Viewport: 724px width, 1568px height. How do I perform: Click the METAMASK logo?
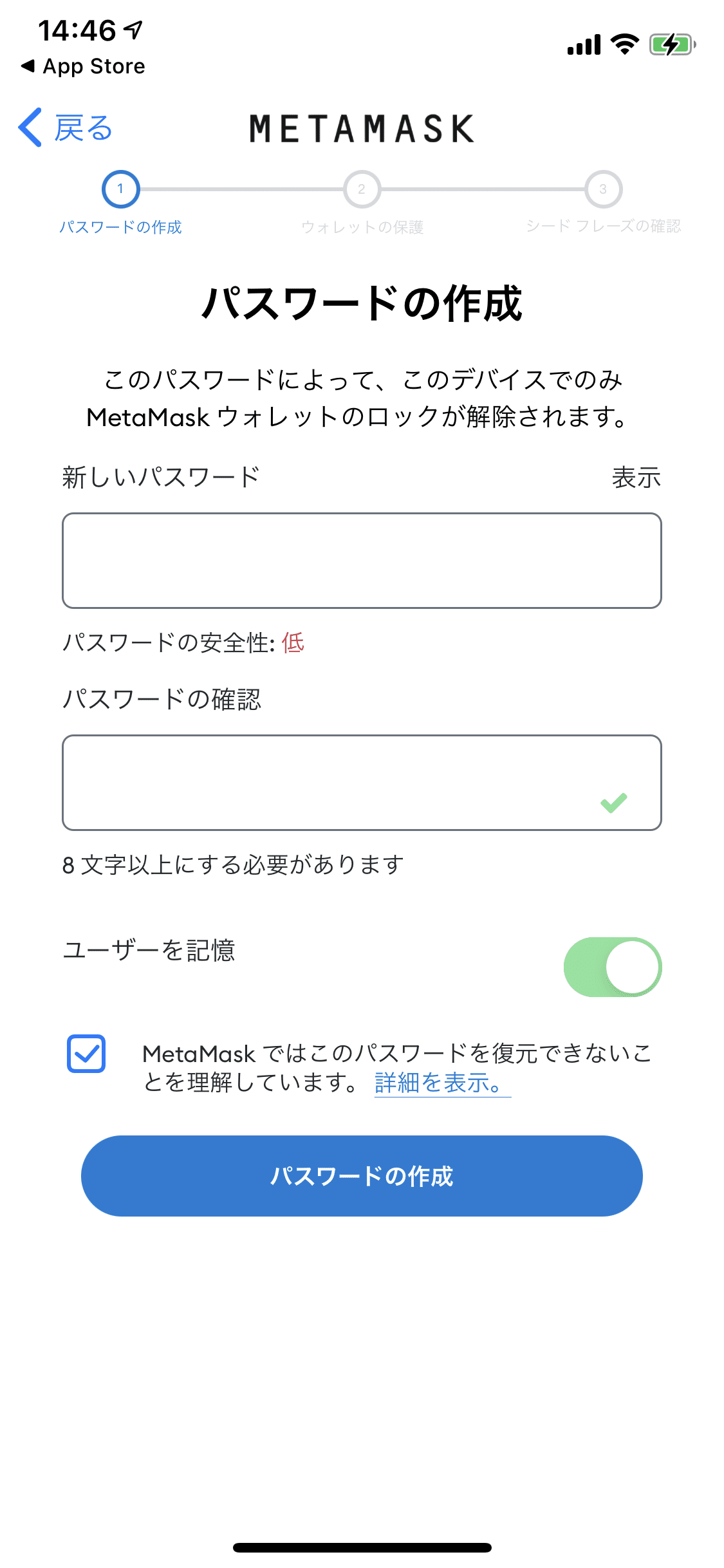pyautogui.click(x=362, y=128)
